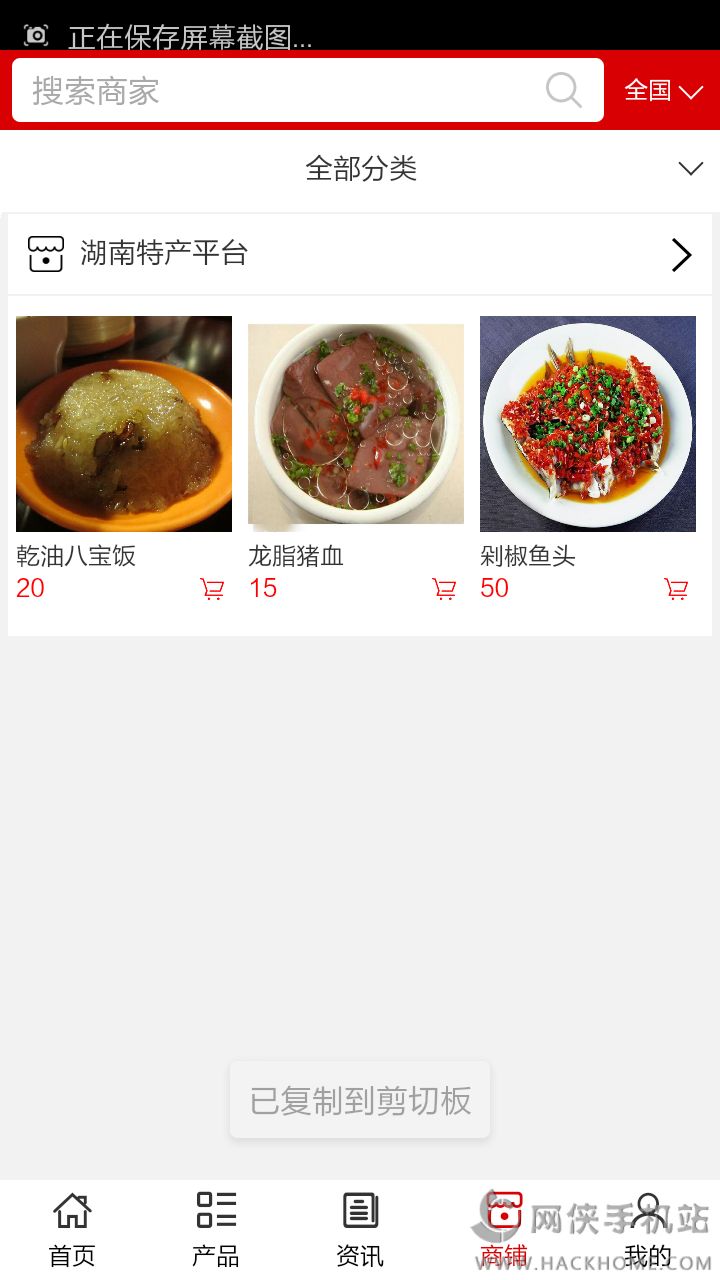View the 剁椒鱼头 product

pos(588,424)
